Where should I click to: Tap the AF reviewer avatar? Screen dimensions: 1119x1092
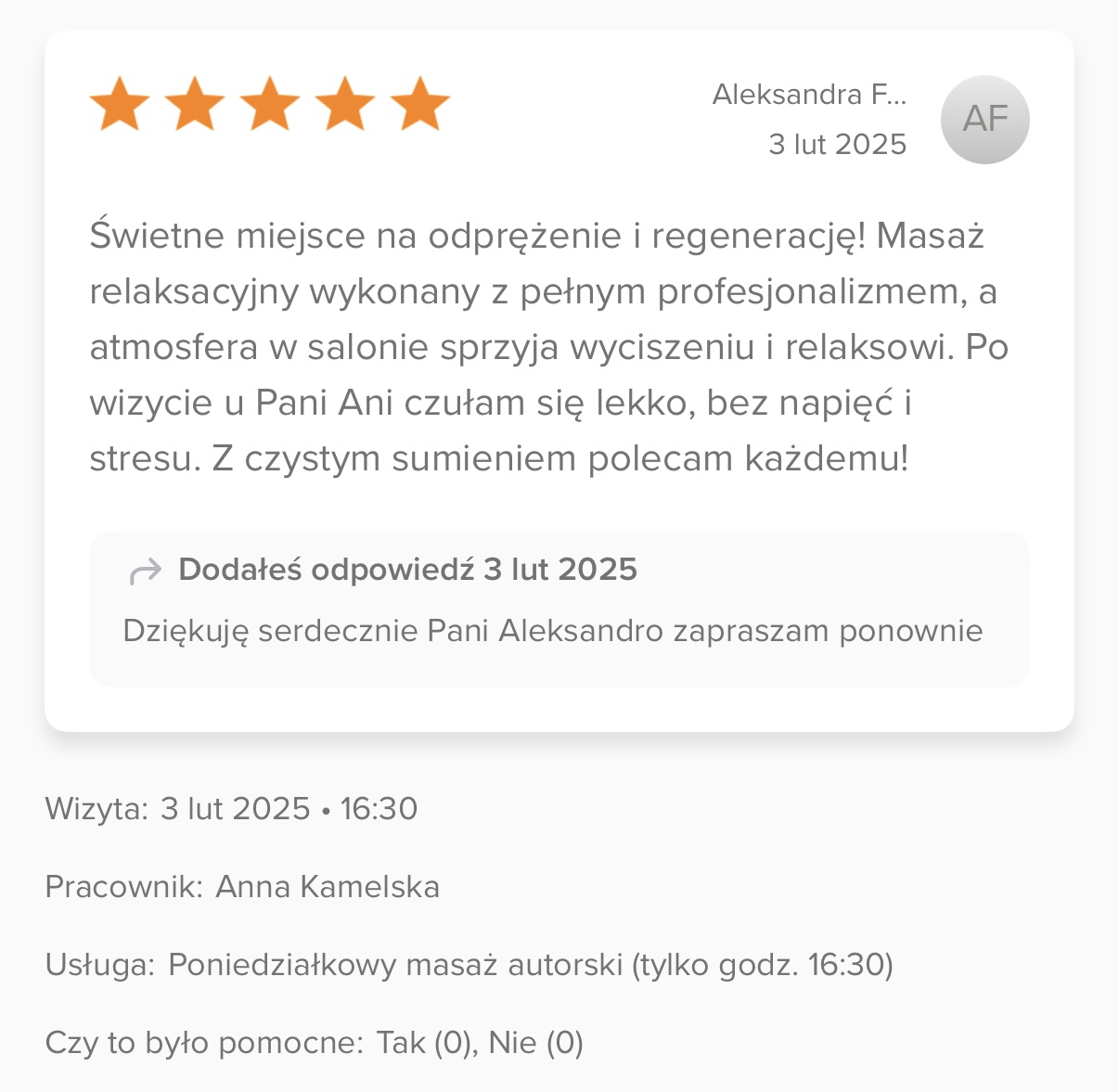click(x=984, y=120)
